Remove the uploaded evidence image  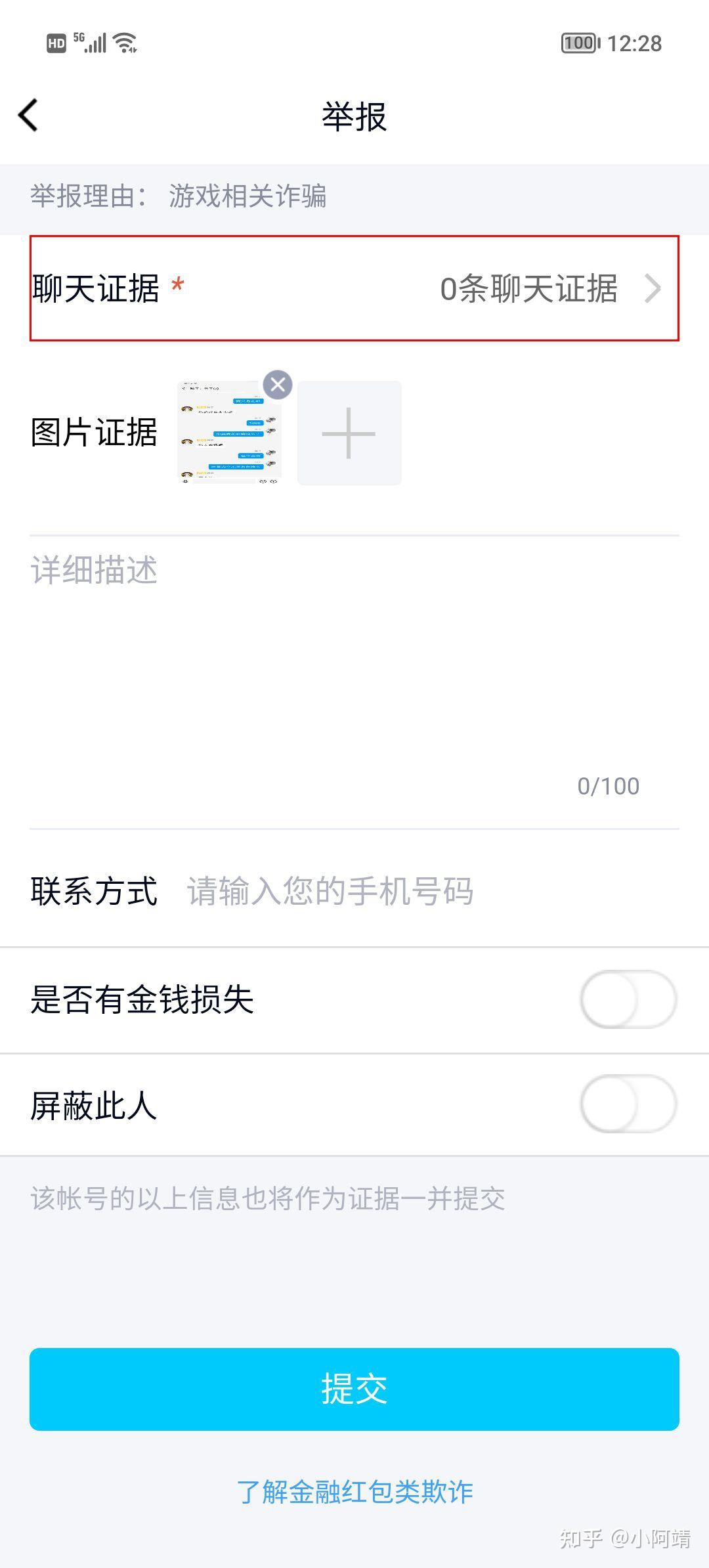pyautogui.click(x=278, y=385)
